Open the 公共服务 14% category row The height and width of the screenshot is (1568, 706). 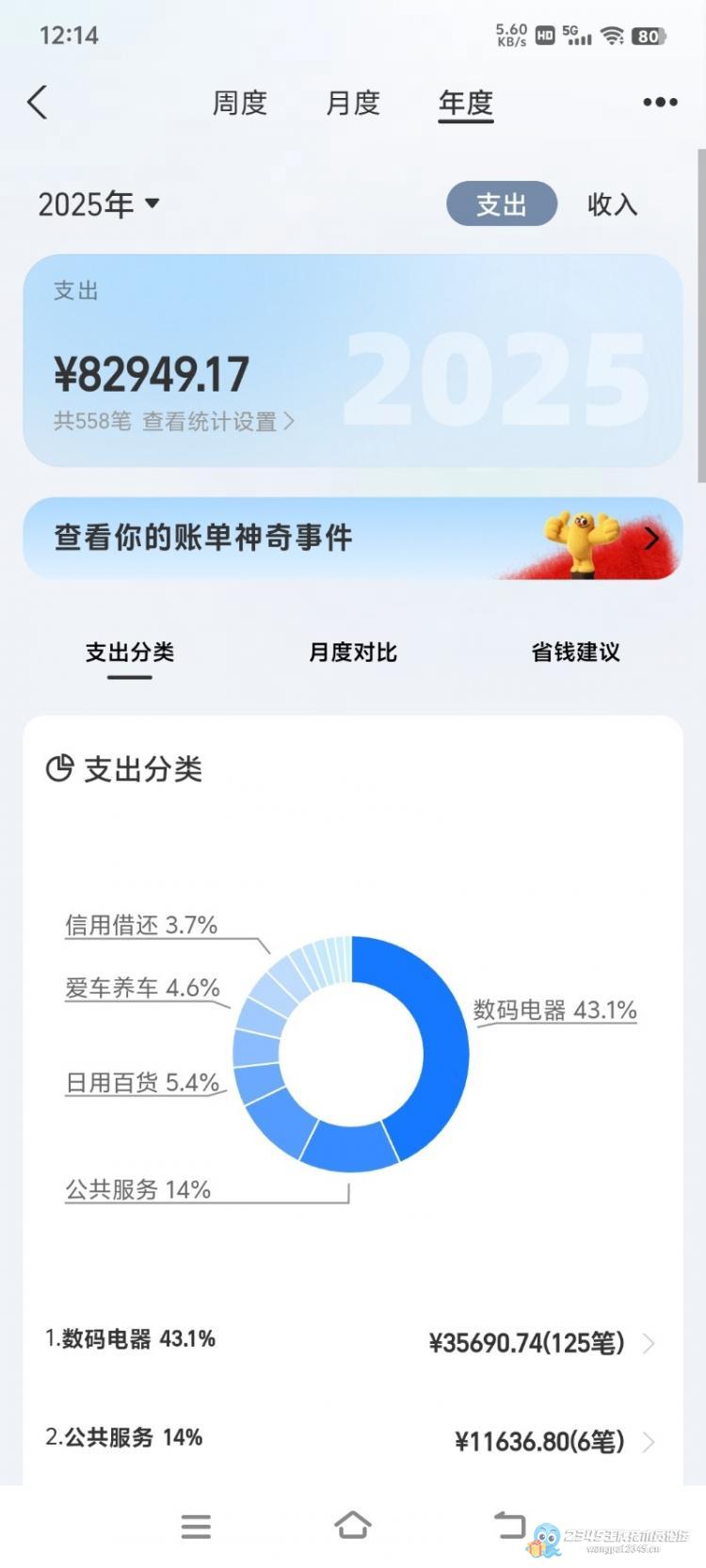[352, 1440]
